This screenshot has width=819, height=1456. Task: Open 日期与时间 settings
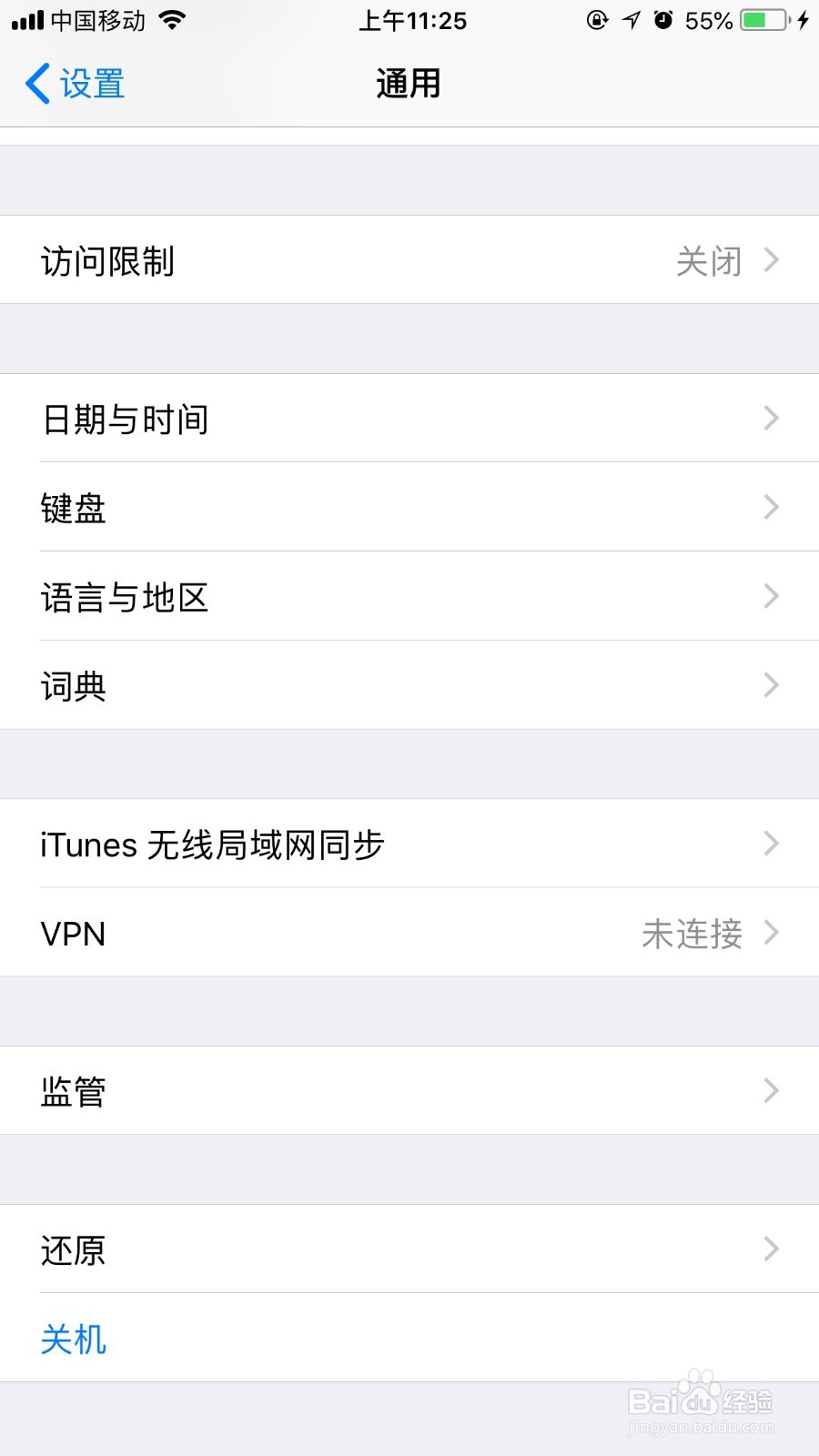tap(409, 419)
